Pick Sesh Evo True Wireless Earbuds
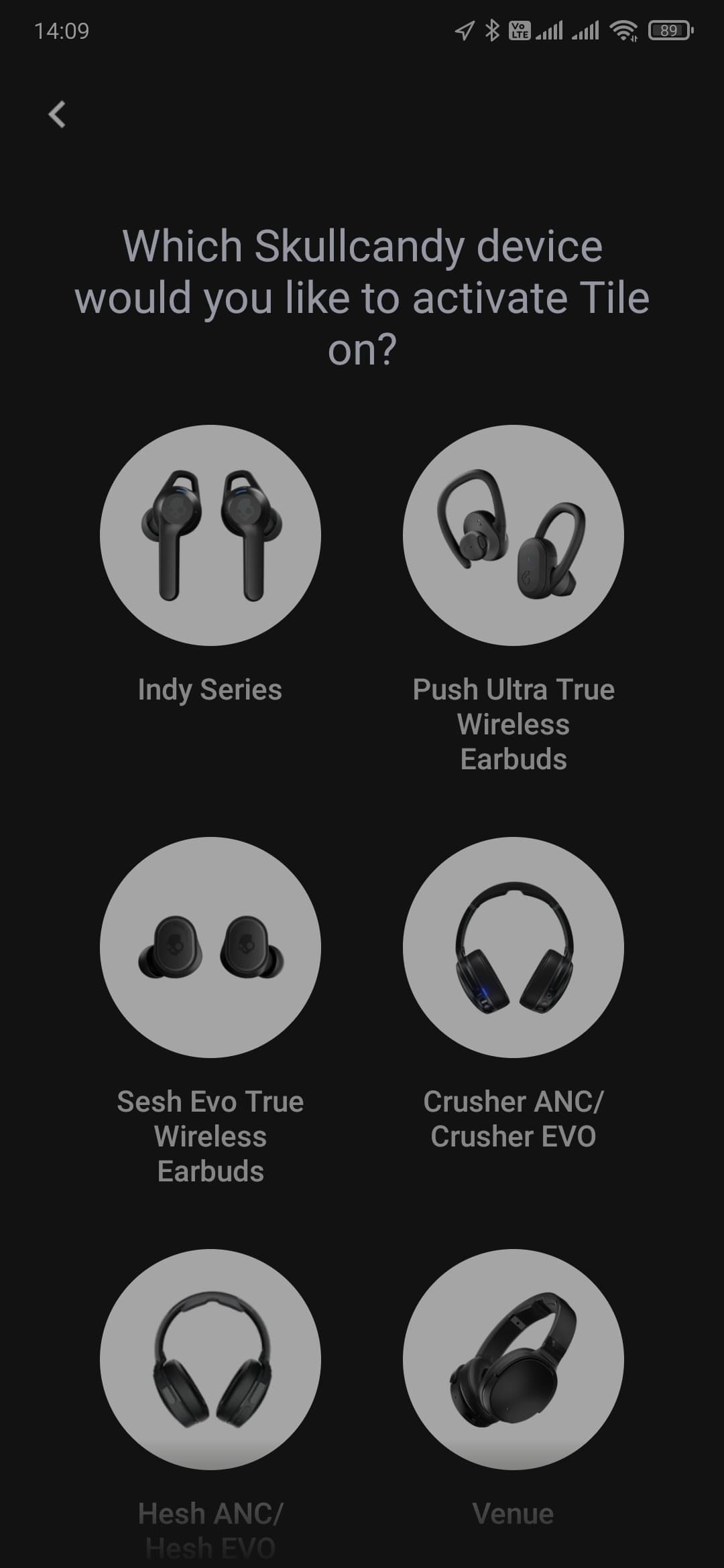Screen dimensions: 724x1568 click(x=210, y=948)
